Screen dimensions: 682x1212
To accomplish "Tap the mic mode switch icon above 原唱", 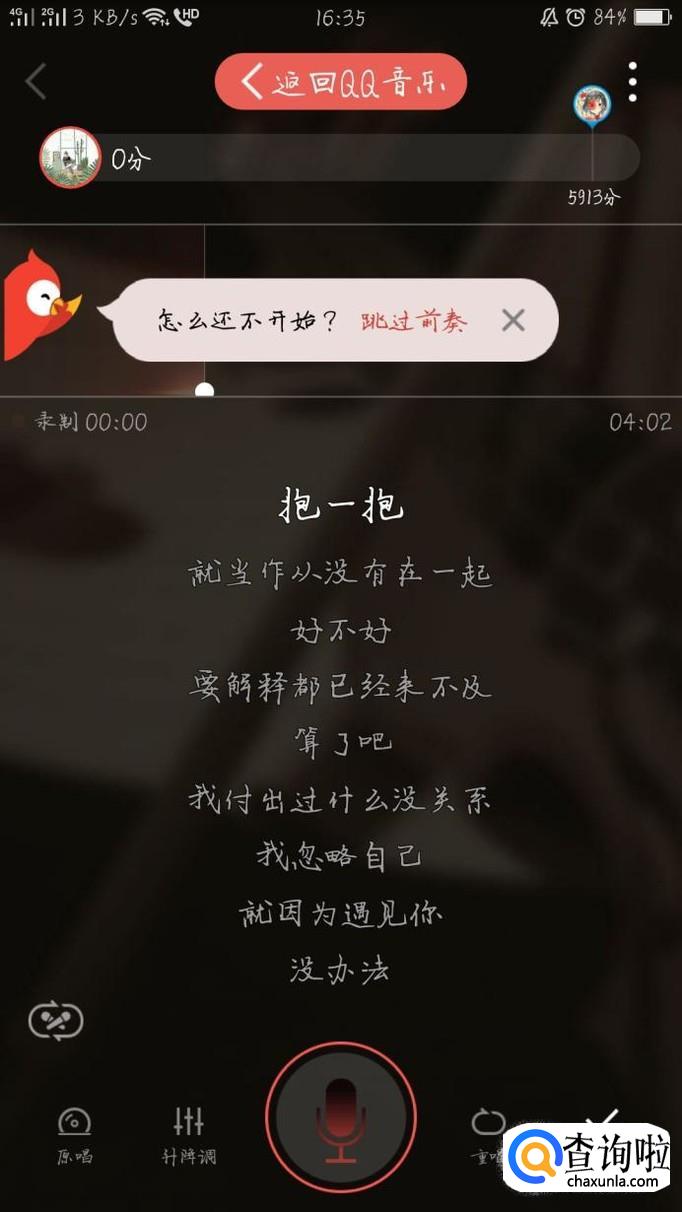I will (56, 1021).
